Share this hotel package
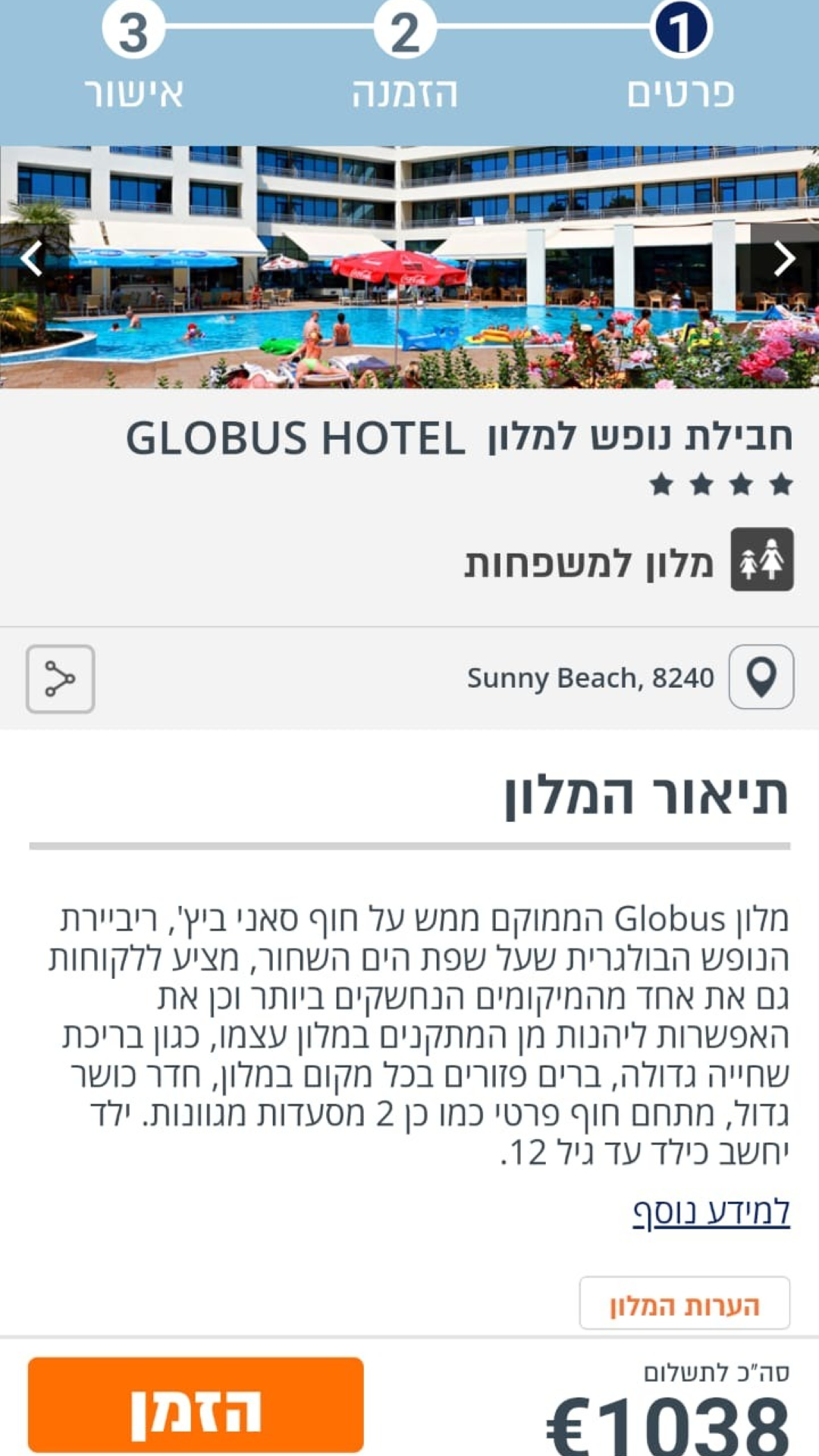This screenshot has height=1456, width=819. tap(61, 679)
